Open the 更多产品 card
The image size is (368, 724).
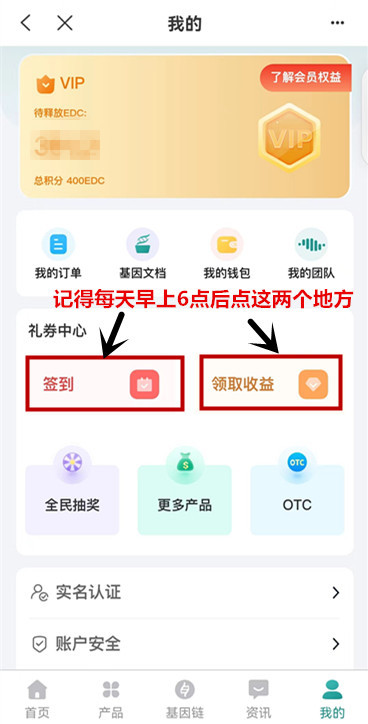[x=184, y=491]
